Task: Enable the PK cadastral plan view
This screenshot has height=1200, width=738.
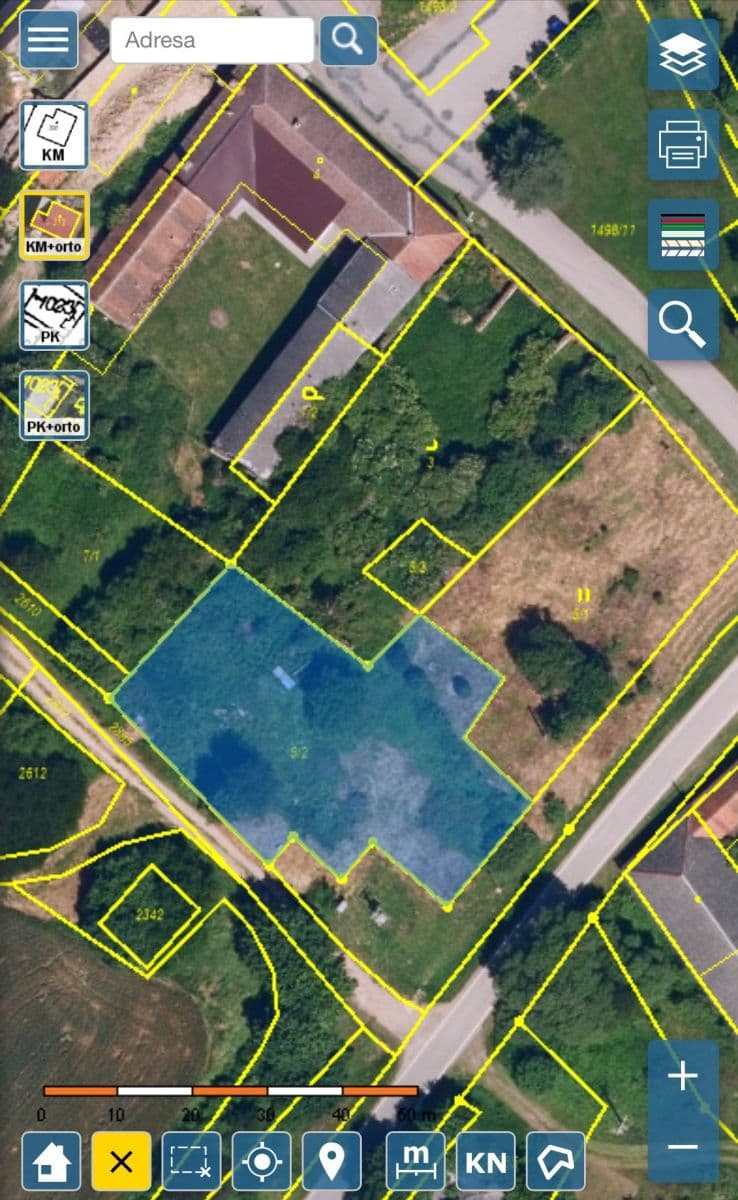Action: coord(53,315)
